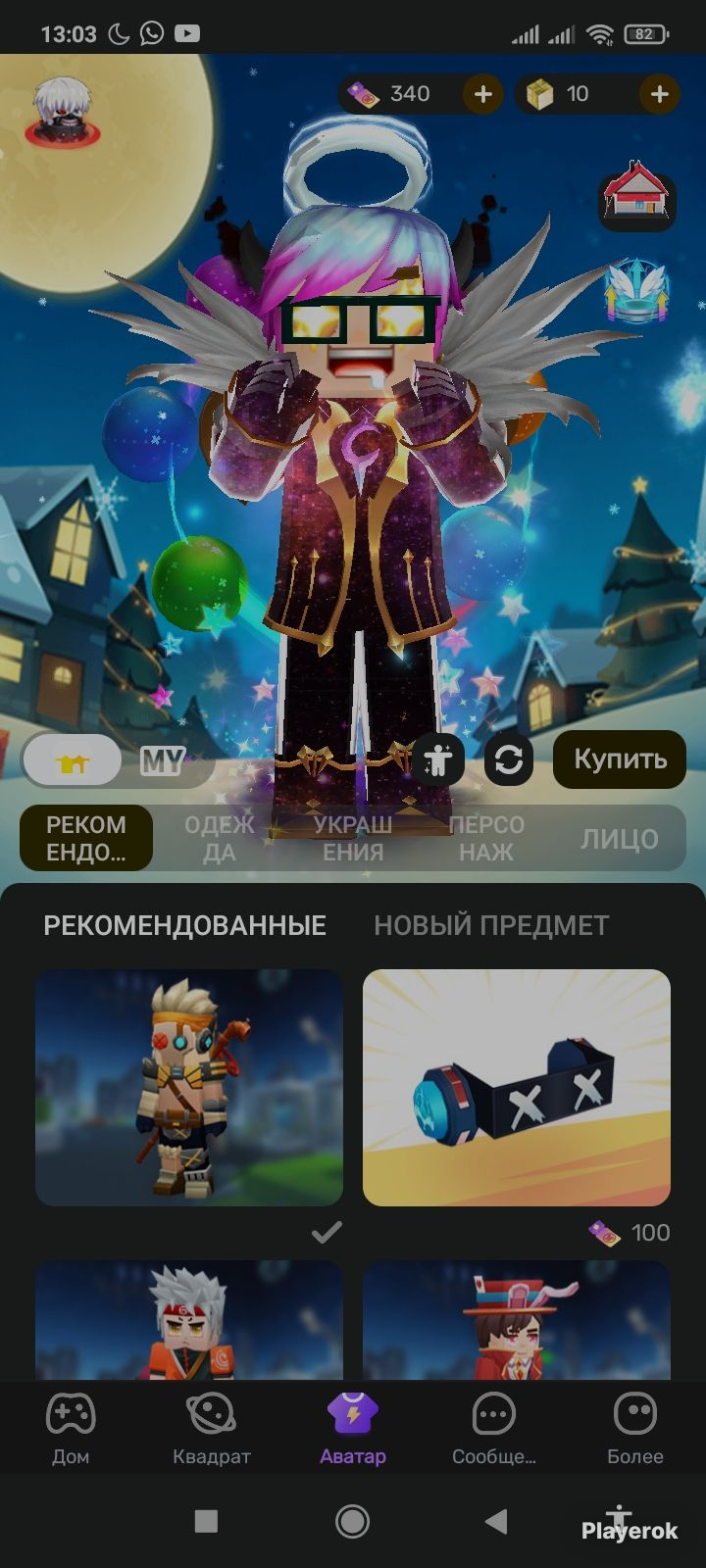Image resolution: width=706 pixels, height=1568 pixels.
Task: Open the Сообще... tab
Action: click(494, 1429)
